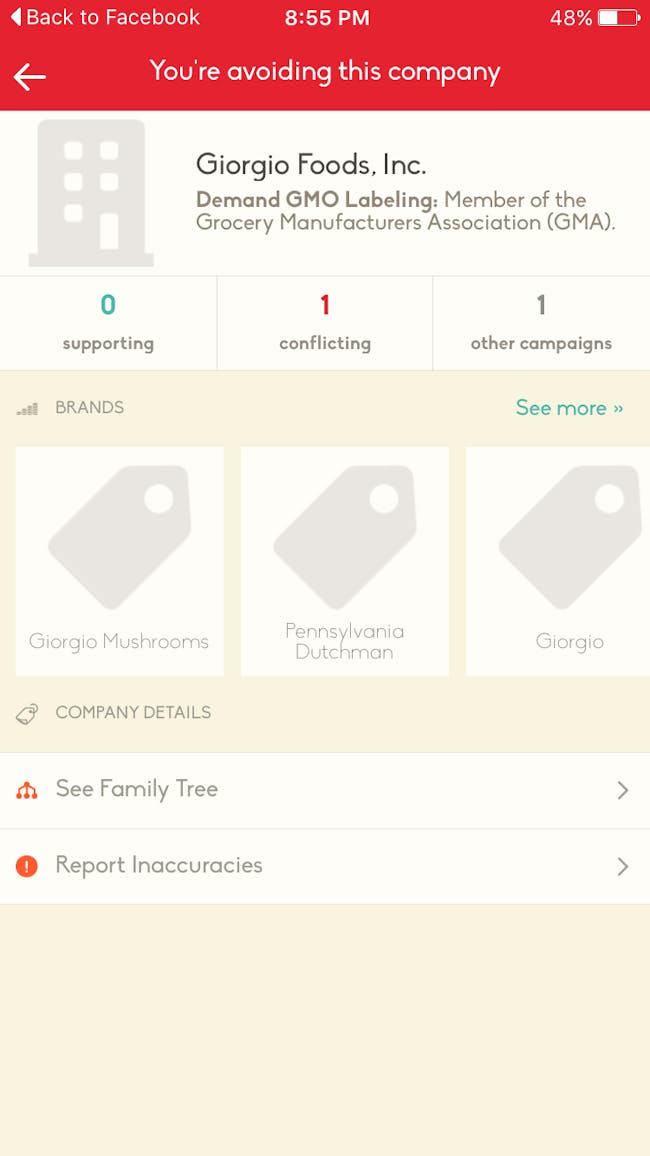Select the Pennsylvania Dutchman brand
Screen dimensions: 650x1156
pyautogui.click(x=345, y=561)
